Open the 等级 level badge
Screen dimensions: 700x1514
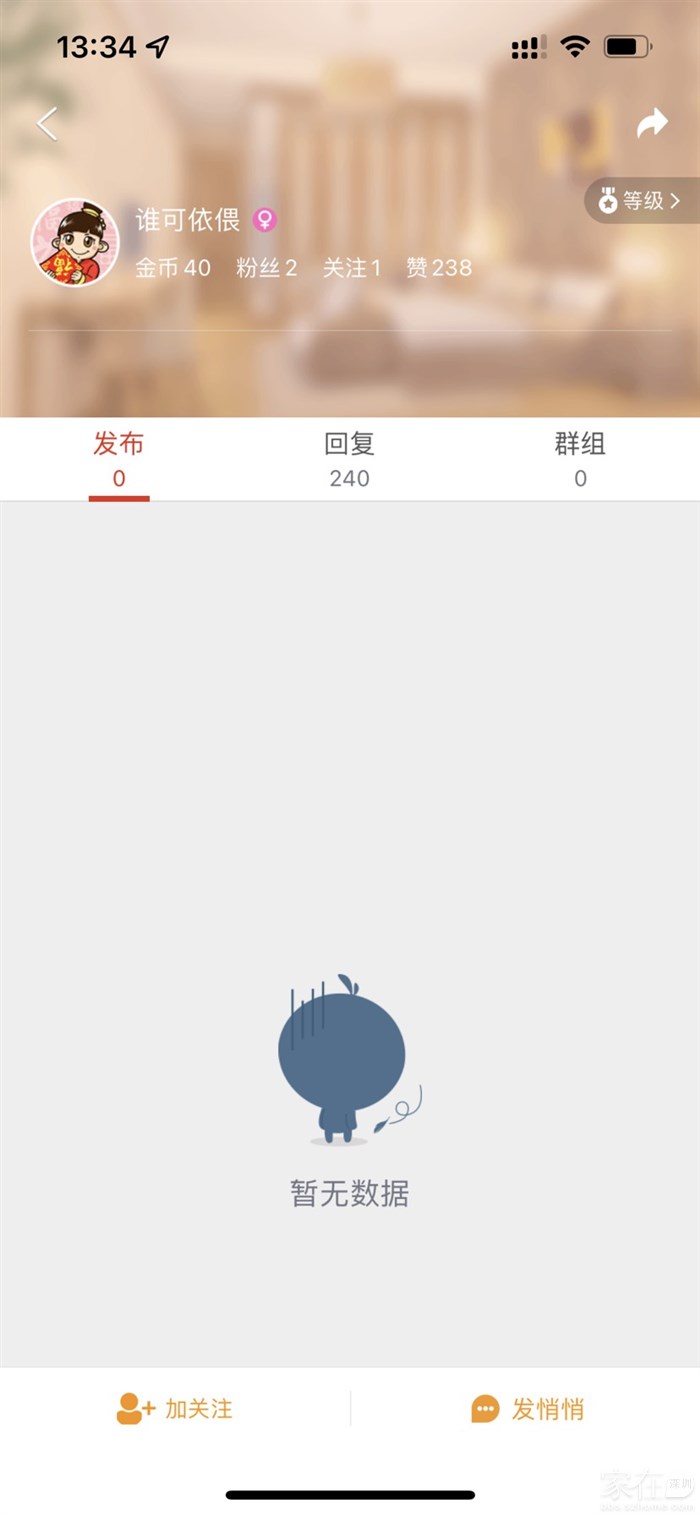click(642, 201)
